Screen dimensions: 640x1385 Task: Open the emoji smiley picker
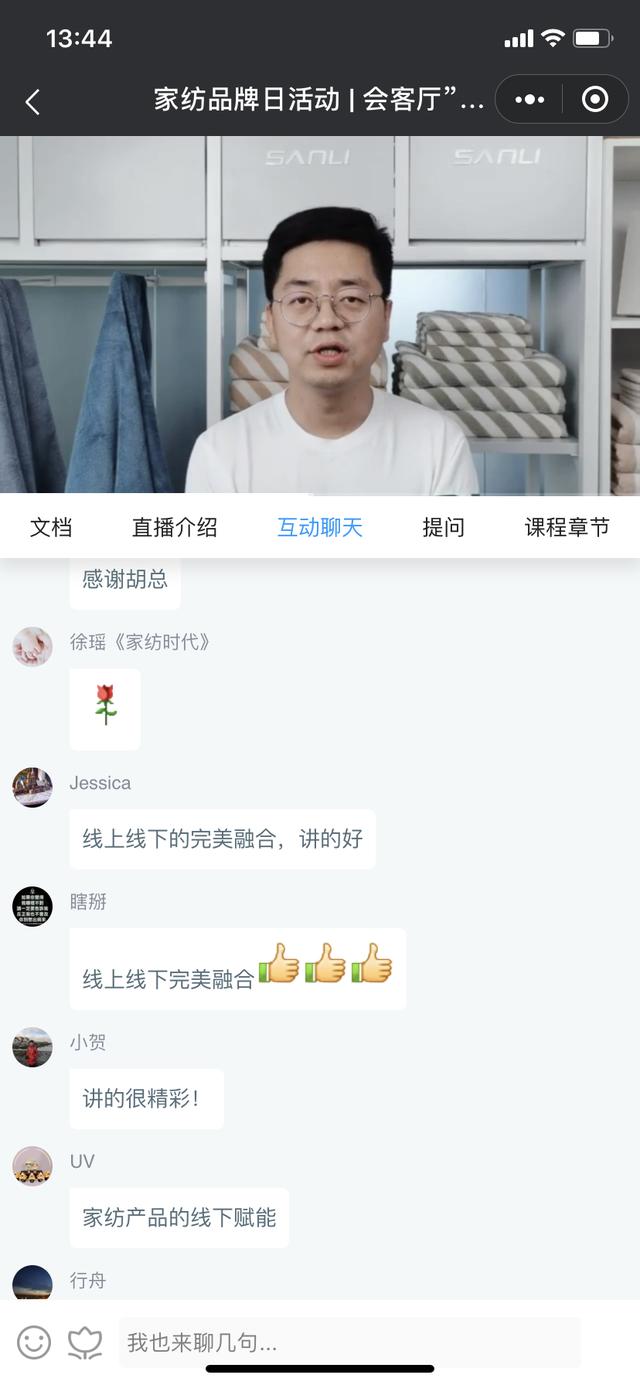click(34, 1342)
